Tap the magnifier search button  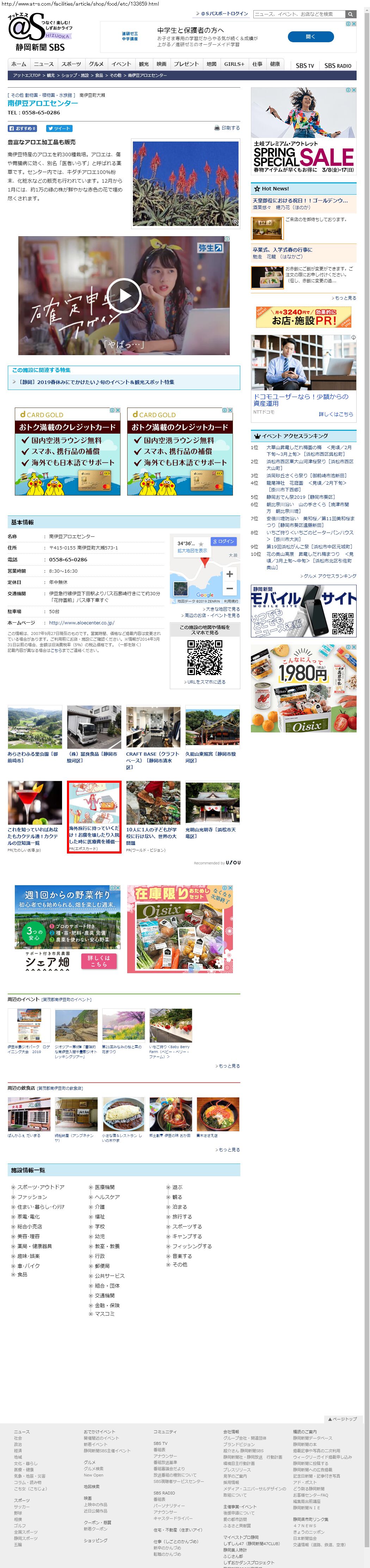click(351, 13)
